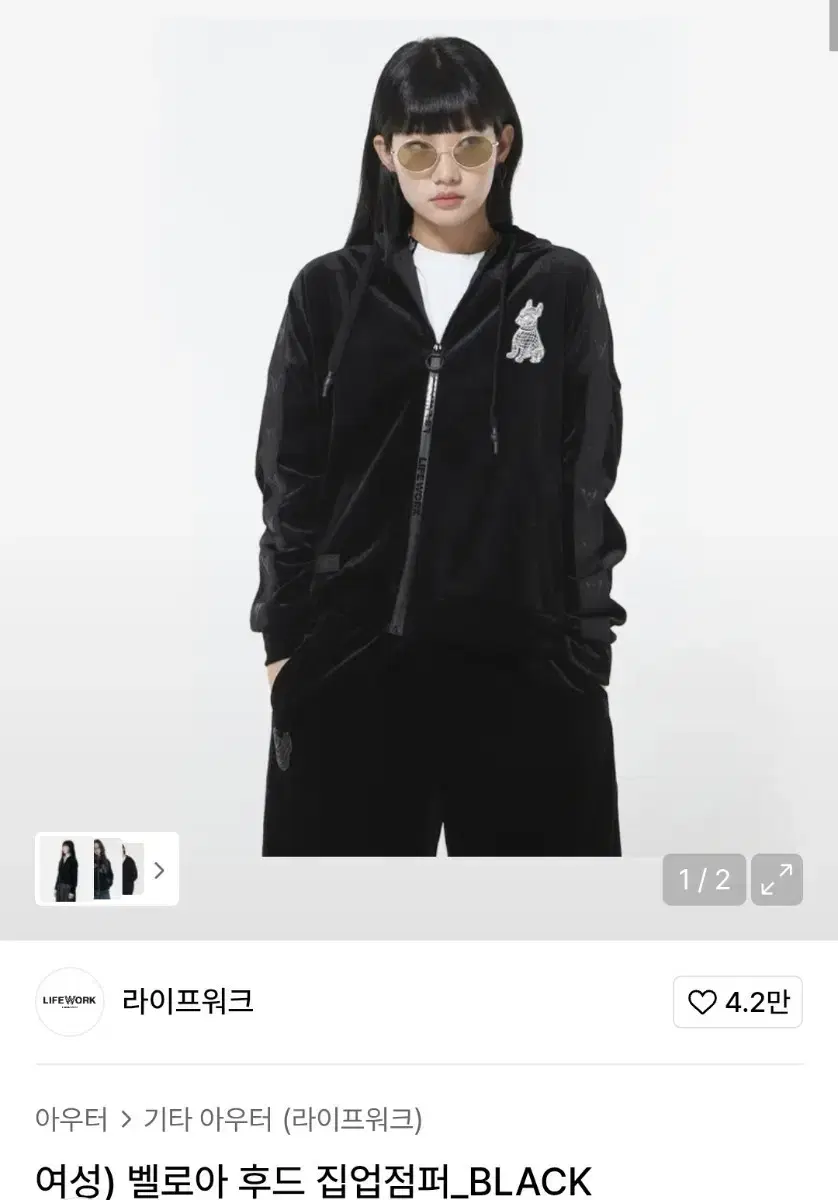Click the 1/2 image counter badge
The height and width of the screenshot is (1200, 838).
(704, 881)
